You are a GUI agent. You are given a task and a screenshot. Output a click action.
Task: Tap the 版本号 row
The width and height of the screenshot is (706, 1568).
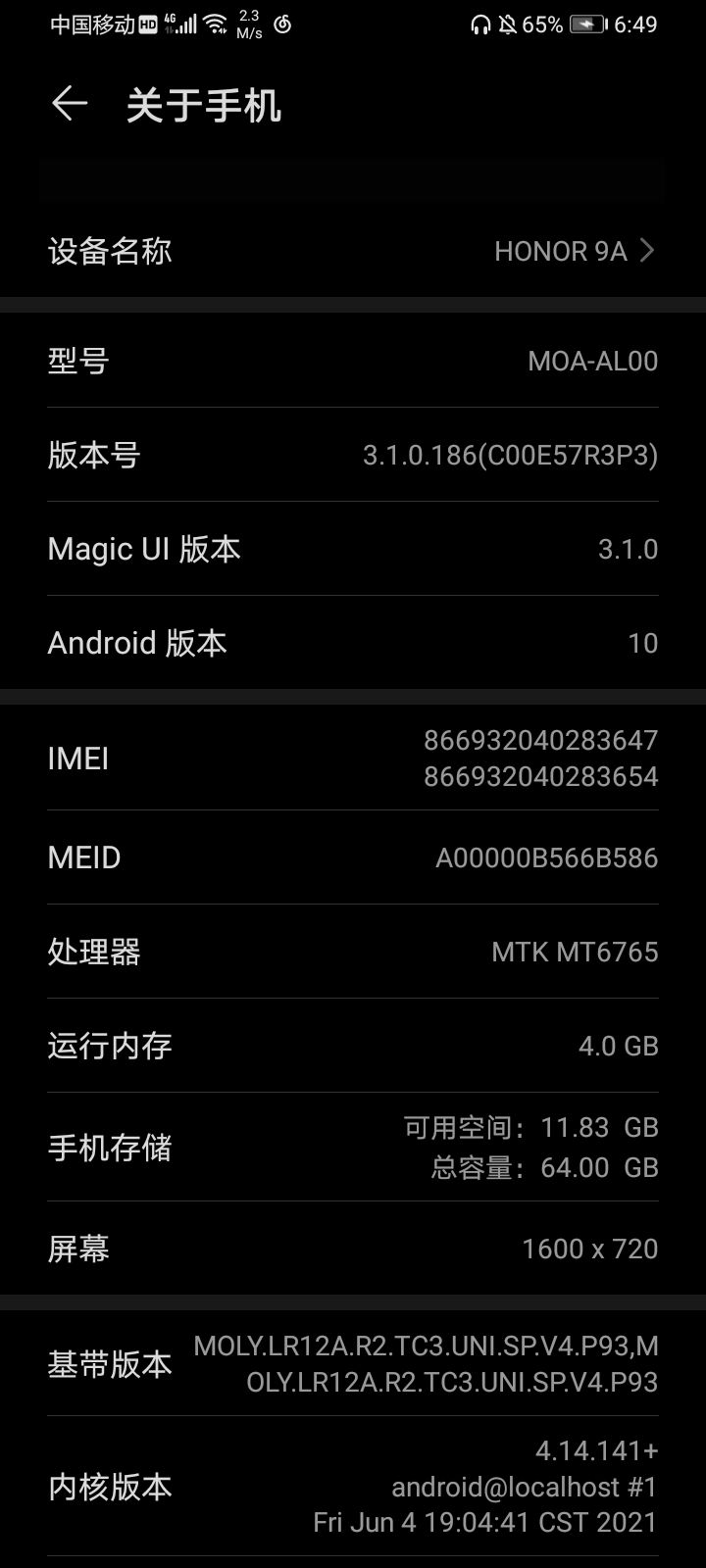coord(353,455)
